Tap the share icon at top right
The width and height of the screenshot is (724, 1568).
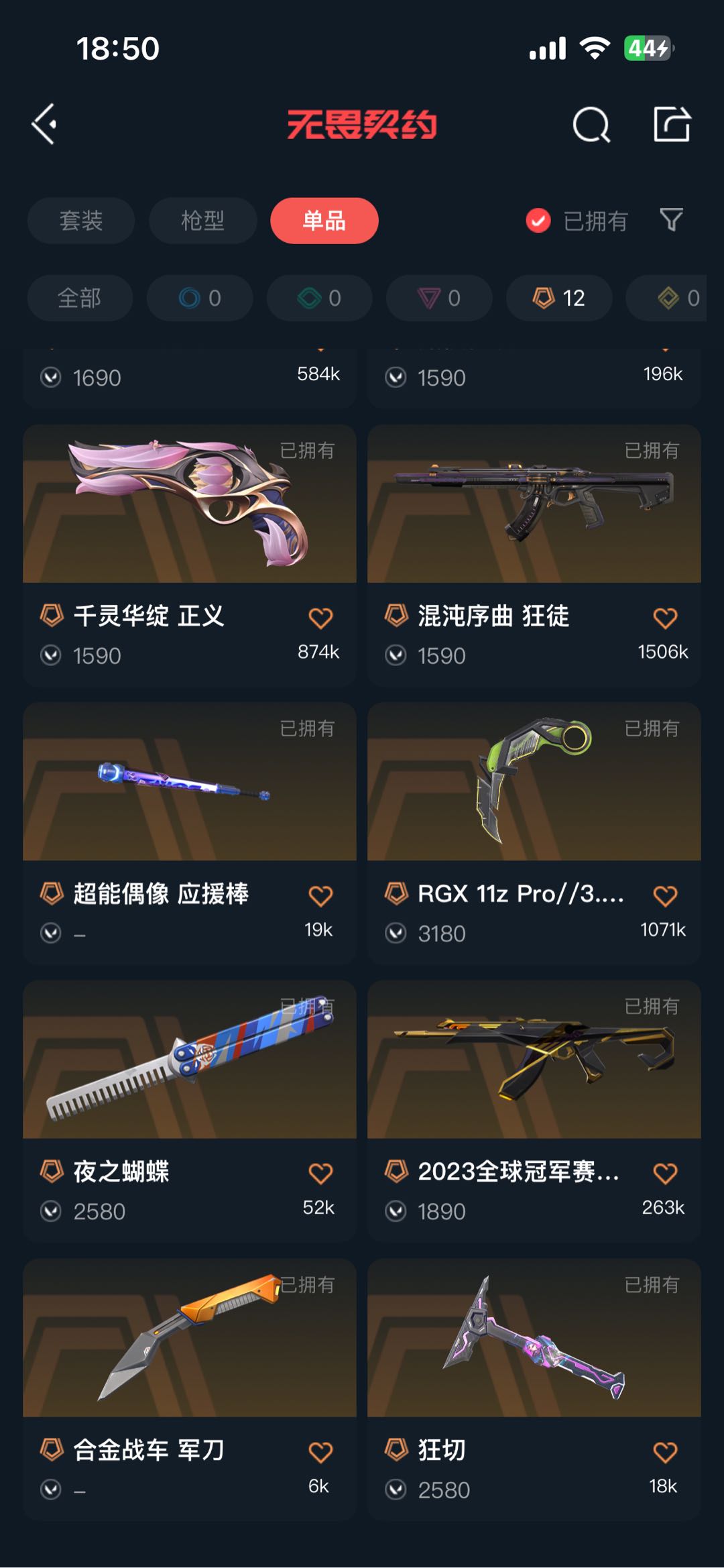[x=672, y=124]
